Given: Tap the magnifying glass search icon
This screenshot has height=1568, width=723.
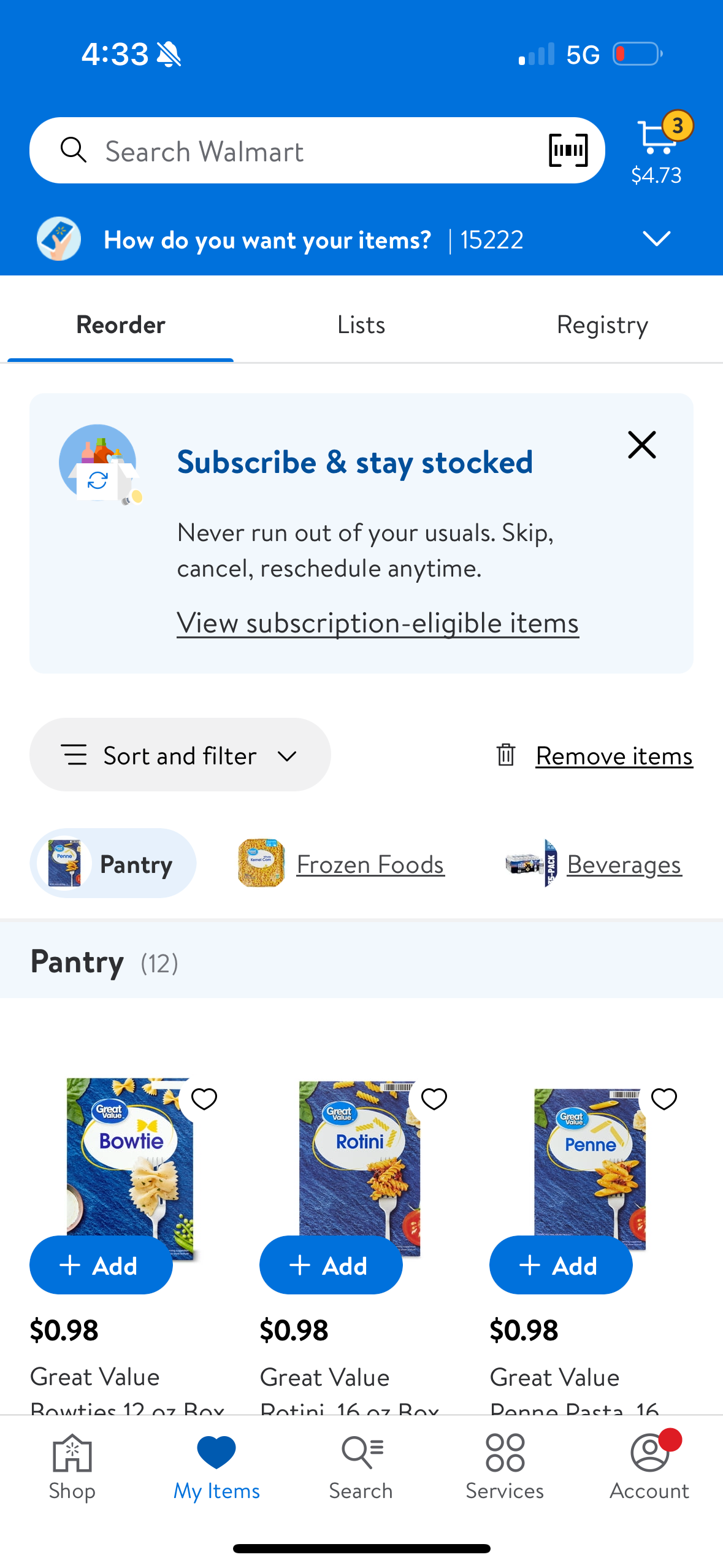Looking at the screenshot, I should (x=74, y=150).
